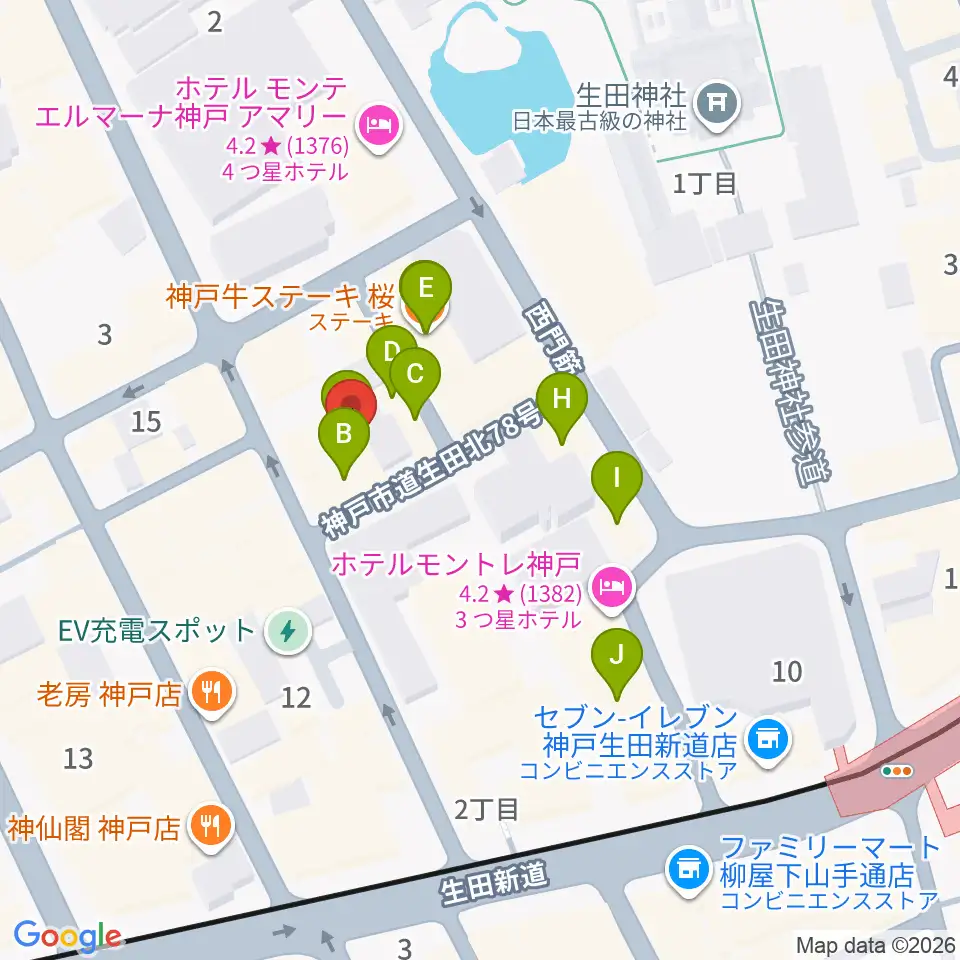Open the ホテル モンテ エルマーナ神戸 アマリー pin

379,126
